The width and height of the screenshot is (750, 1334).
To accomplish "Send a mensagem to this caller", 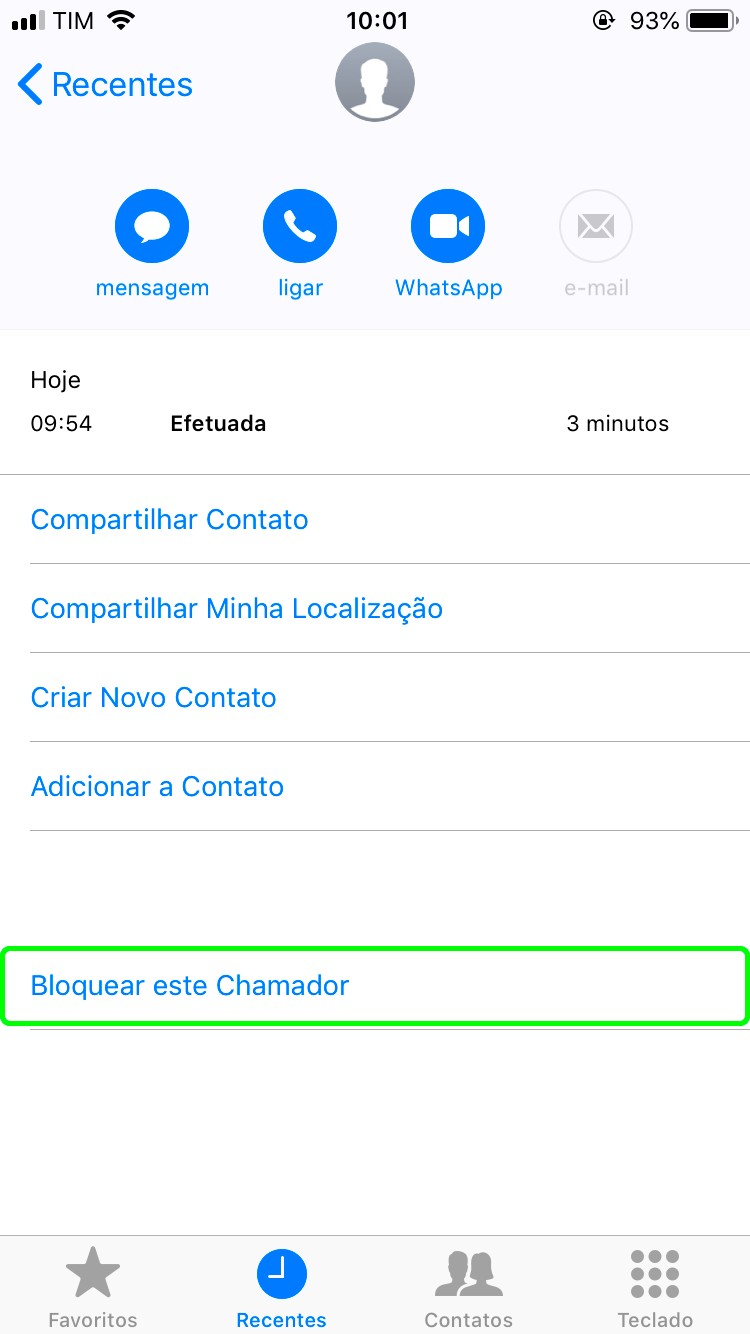I will [x=152, y=228].
